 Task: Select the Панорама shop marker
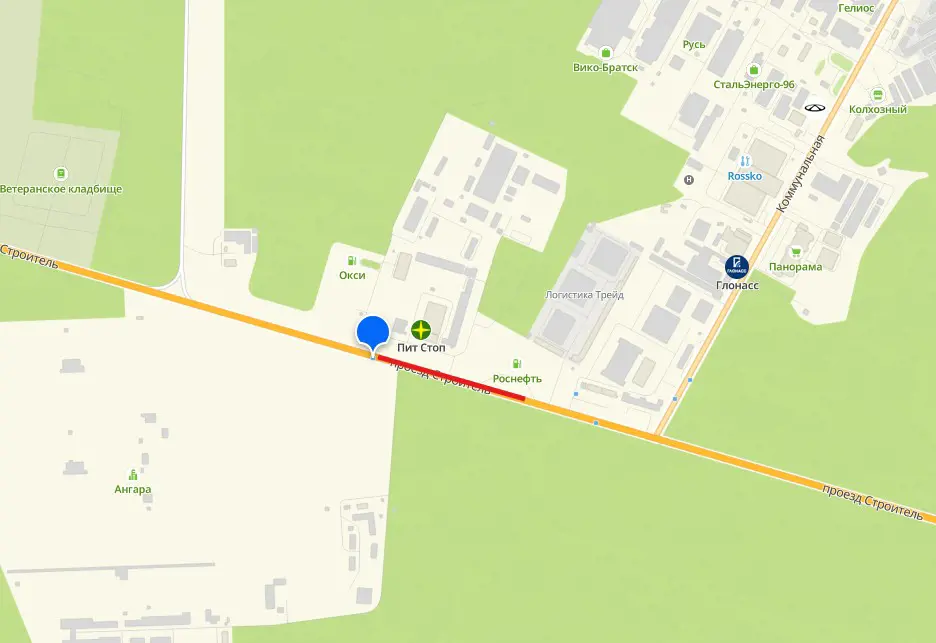click(x=796, y=251)
